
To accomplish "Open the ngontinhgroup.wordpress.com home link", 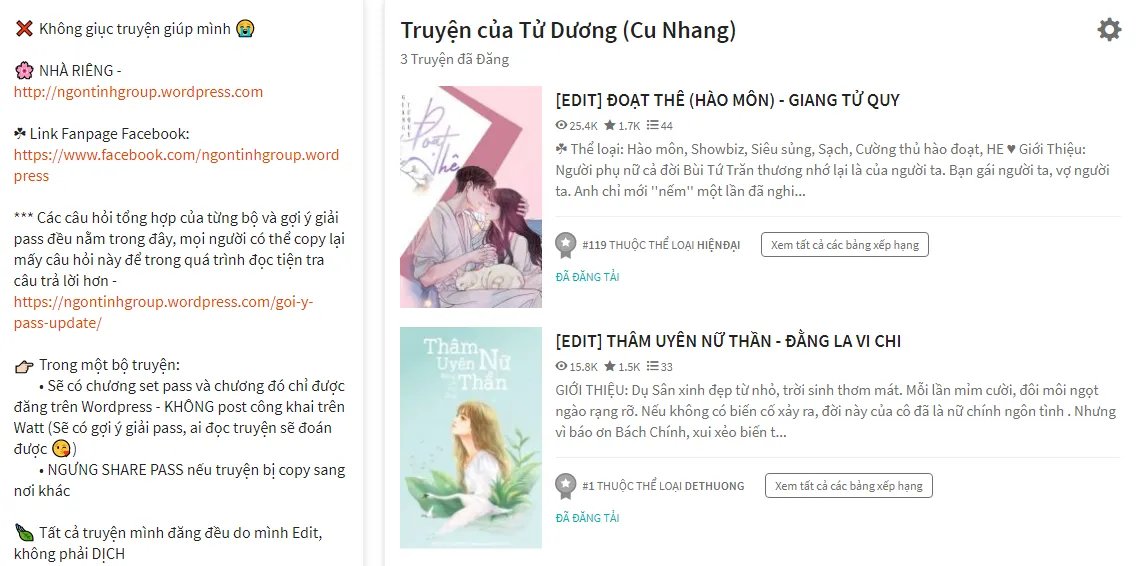I will point(138,92).
